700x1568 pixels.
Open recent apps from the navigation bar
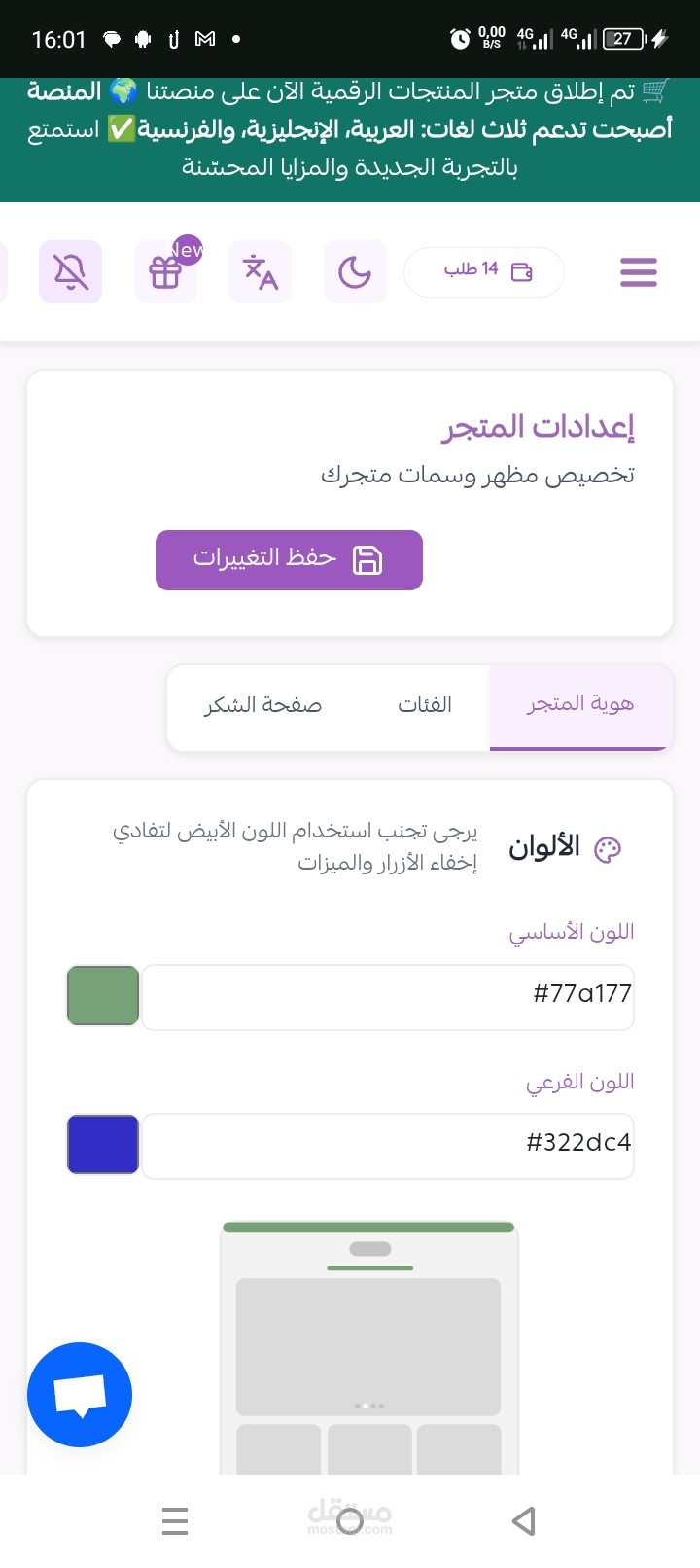[x=175, y=1520]
